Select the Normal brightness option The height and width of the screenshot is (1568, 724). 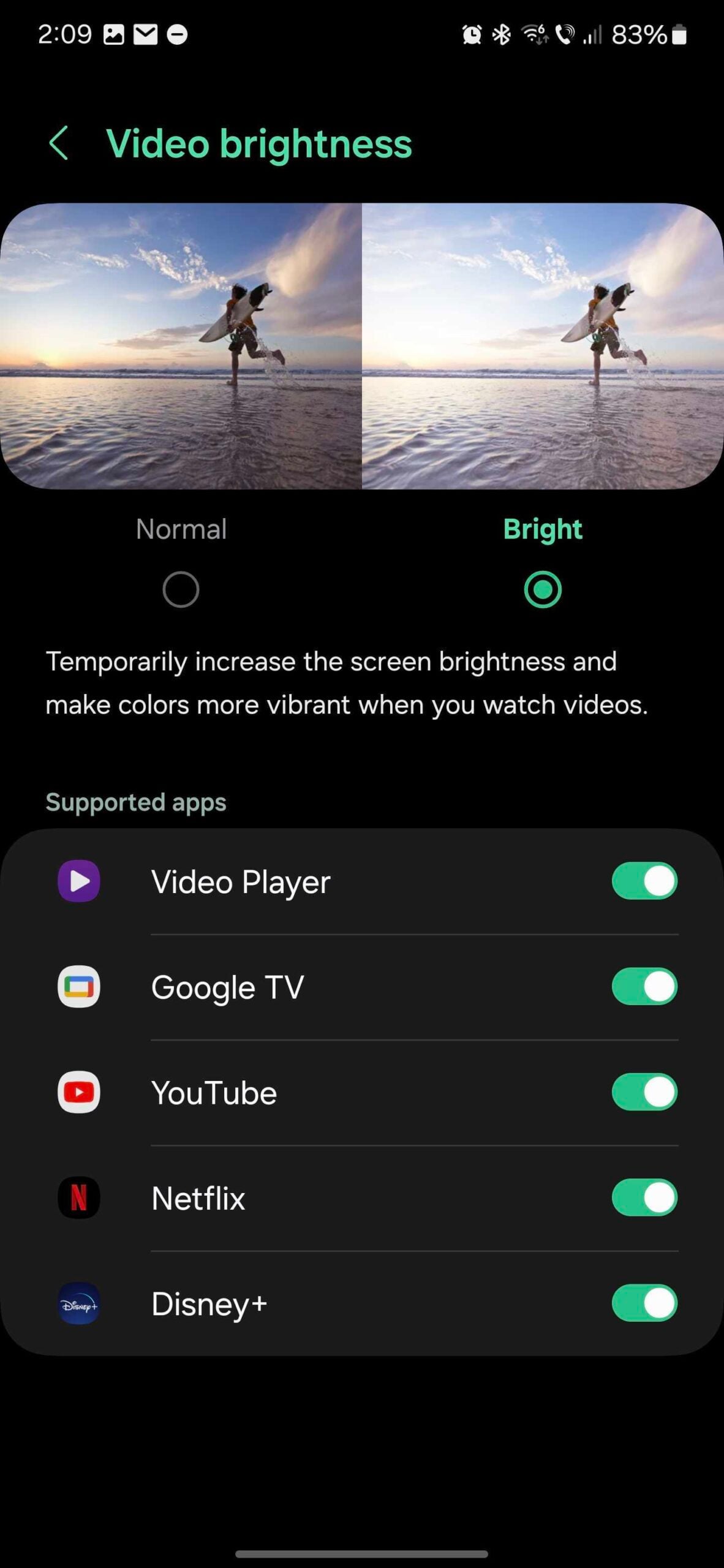(x=181, y=589)
